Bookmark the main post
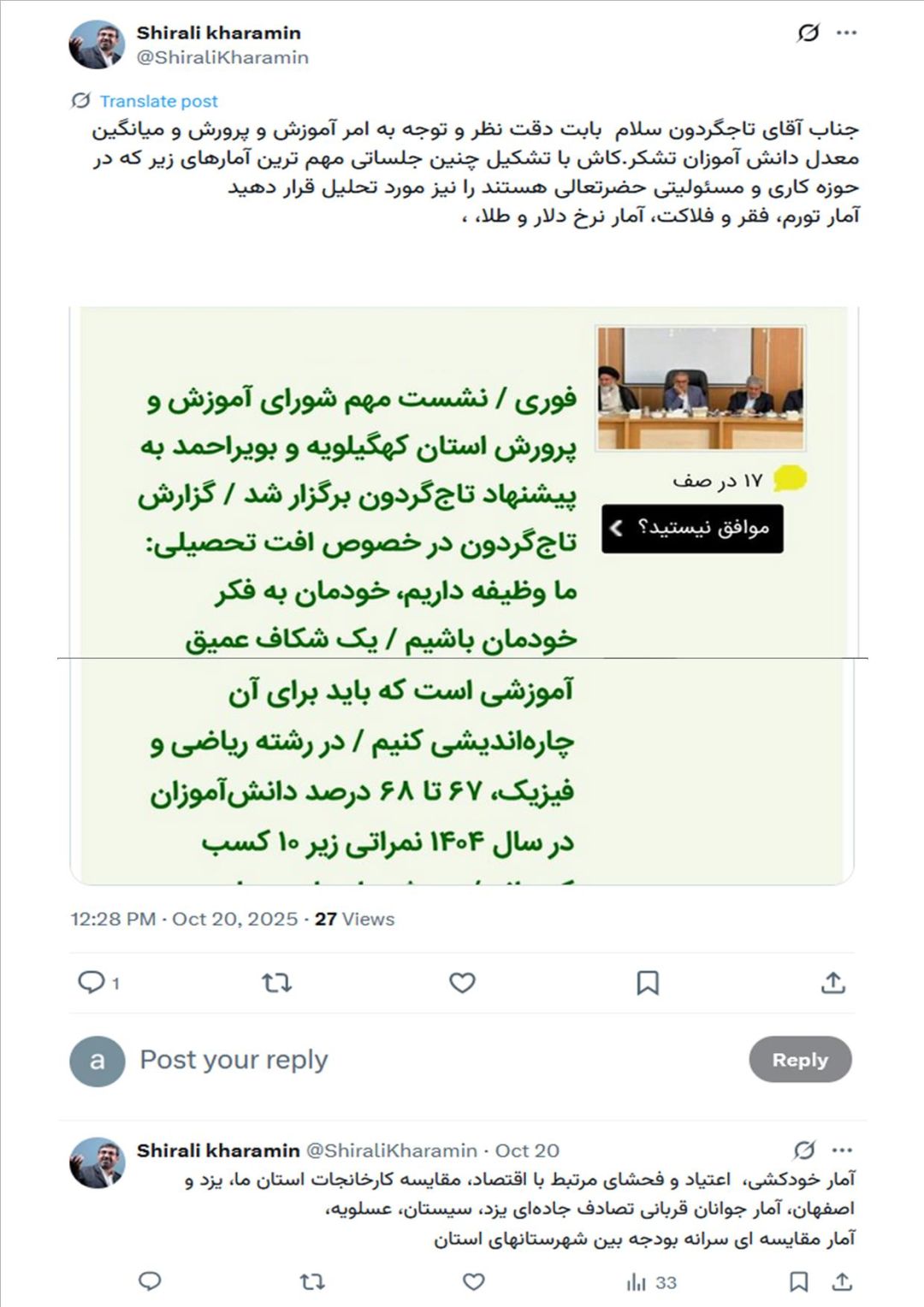 click(x=648, y=983)
